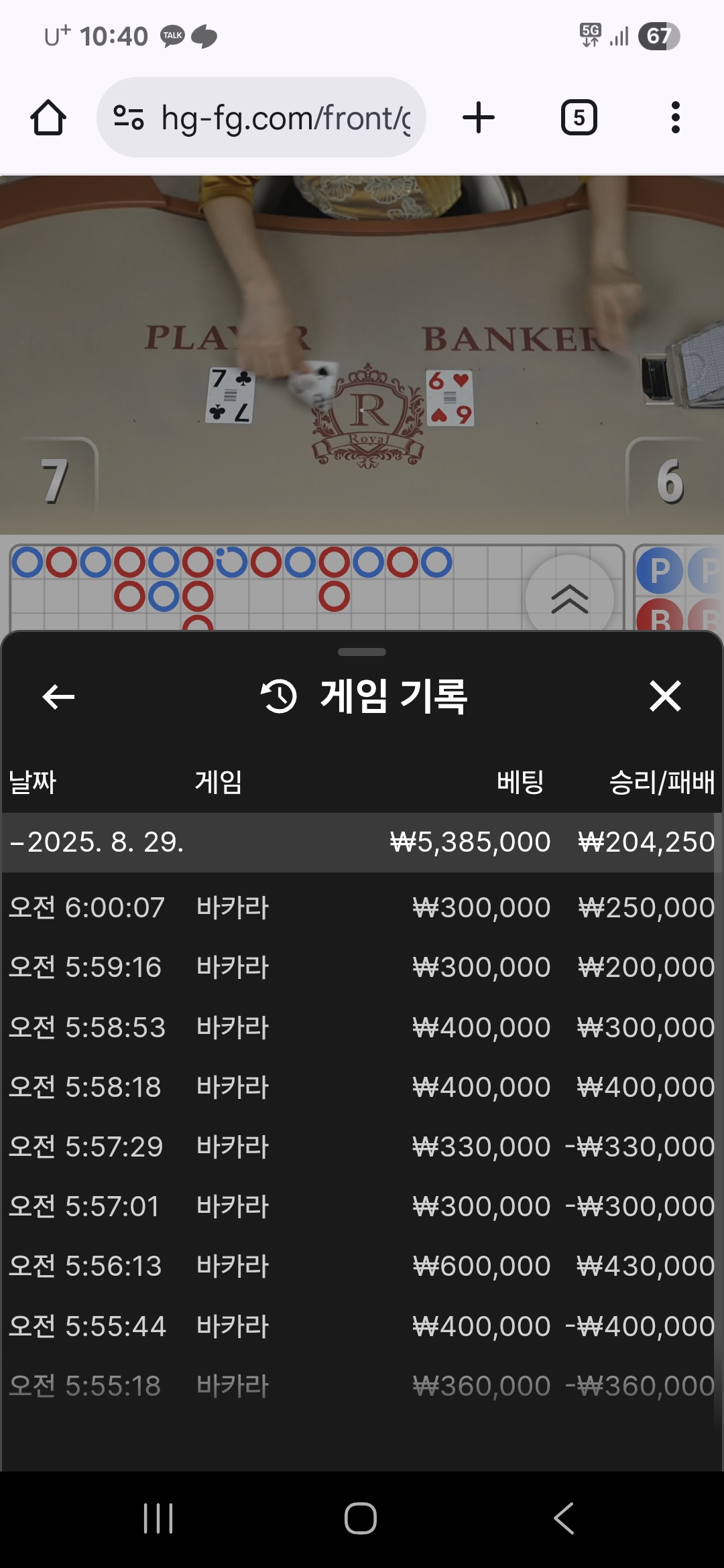Open the 오전 5:58:18 baccarat record
This screenshot has width=724, height=1568.
(x=362, y=1087)
